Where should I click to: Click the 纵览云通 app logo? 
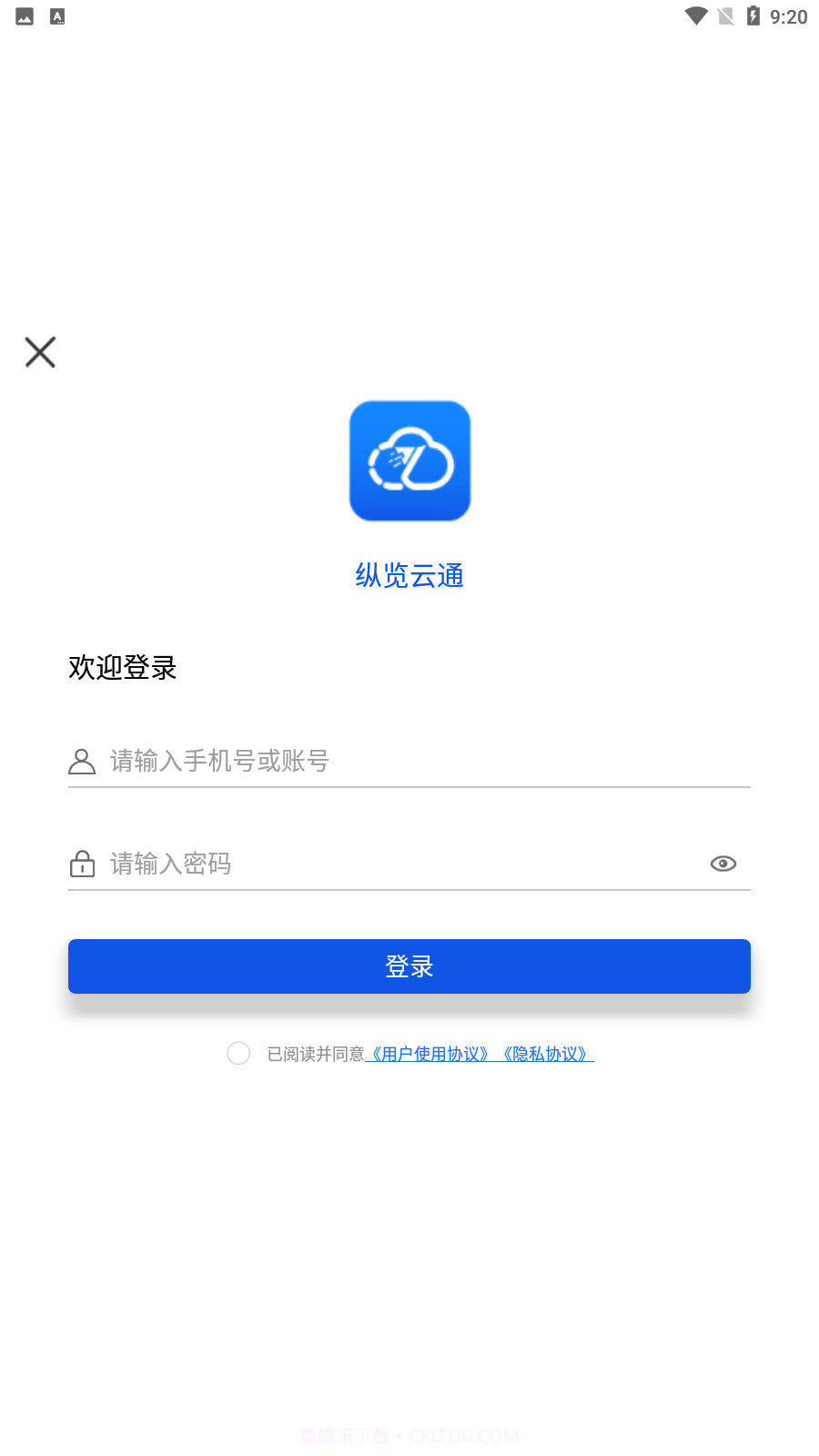coord(409,460)
